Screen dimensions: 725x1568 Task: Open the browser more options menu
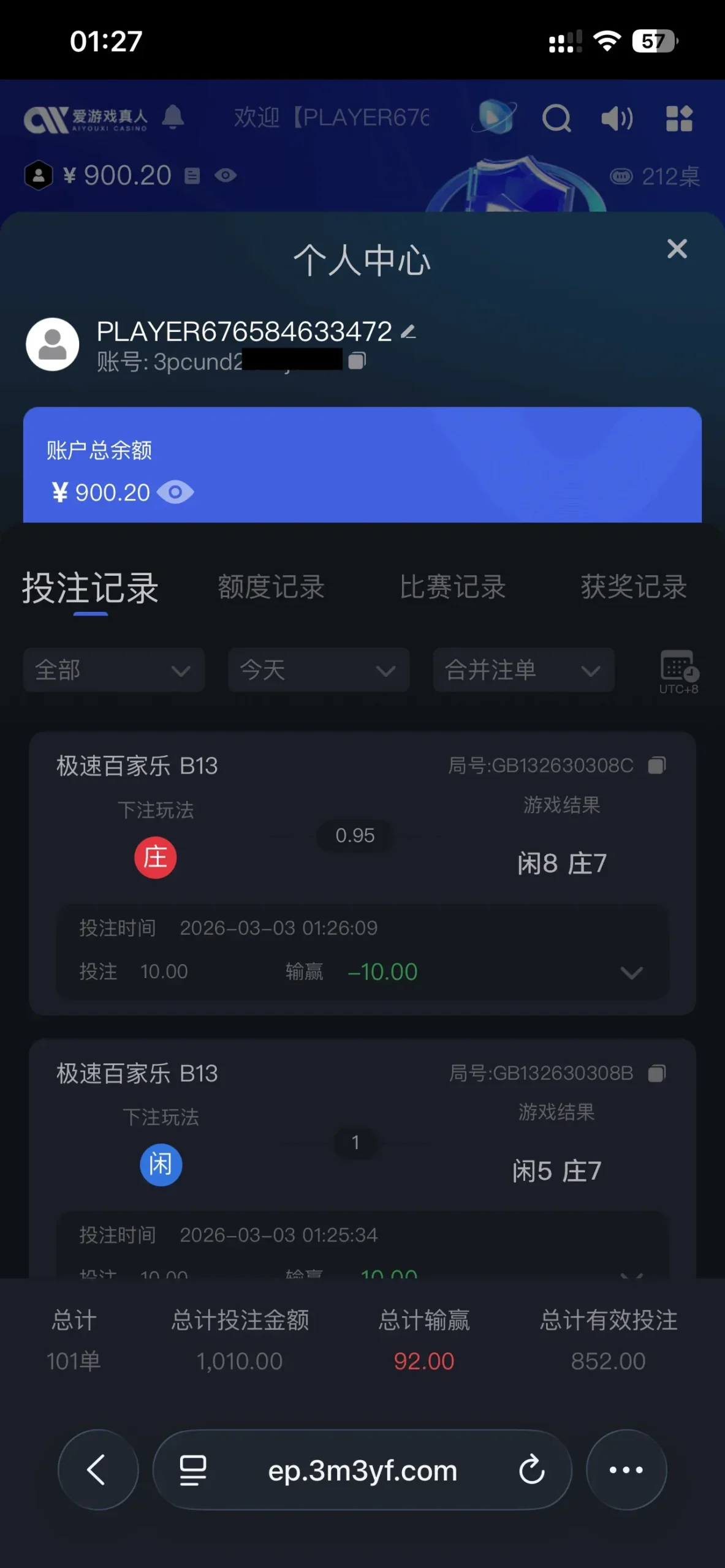626,1469
